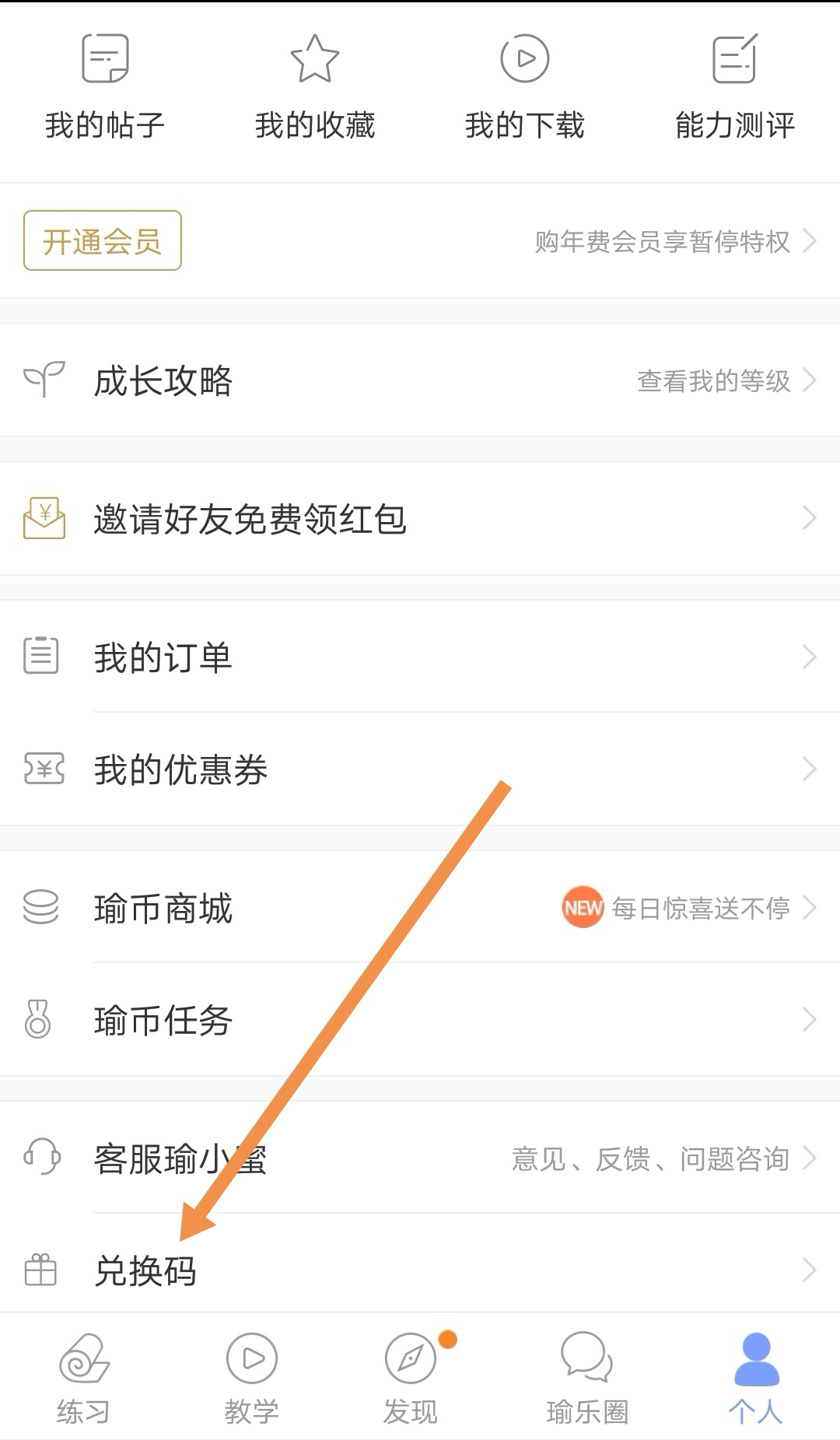View 我的订单 orders
This screenshot has height=1440, width=840.
(420, 657)
